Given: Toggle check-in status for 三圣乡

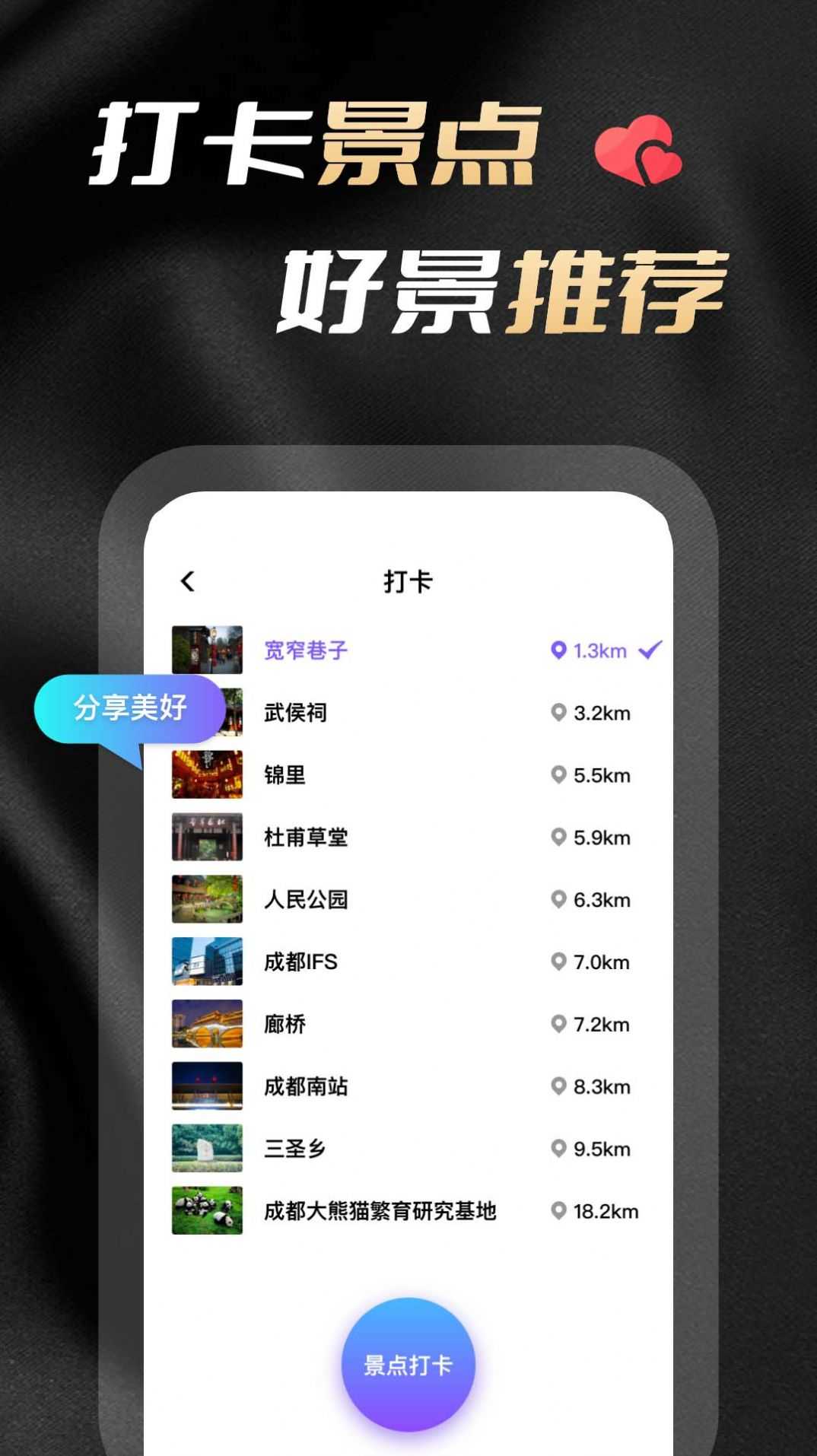Looking at the screenshot, I should tap(649, 1149).
